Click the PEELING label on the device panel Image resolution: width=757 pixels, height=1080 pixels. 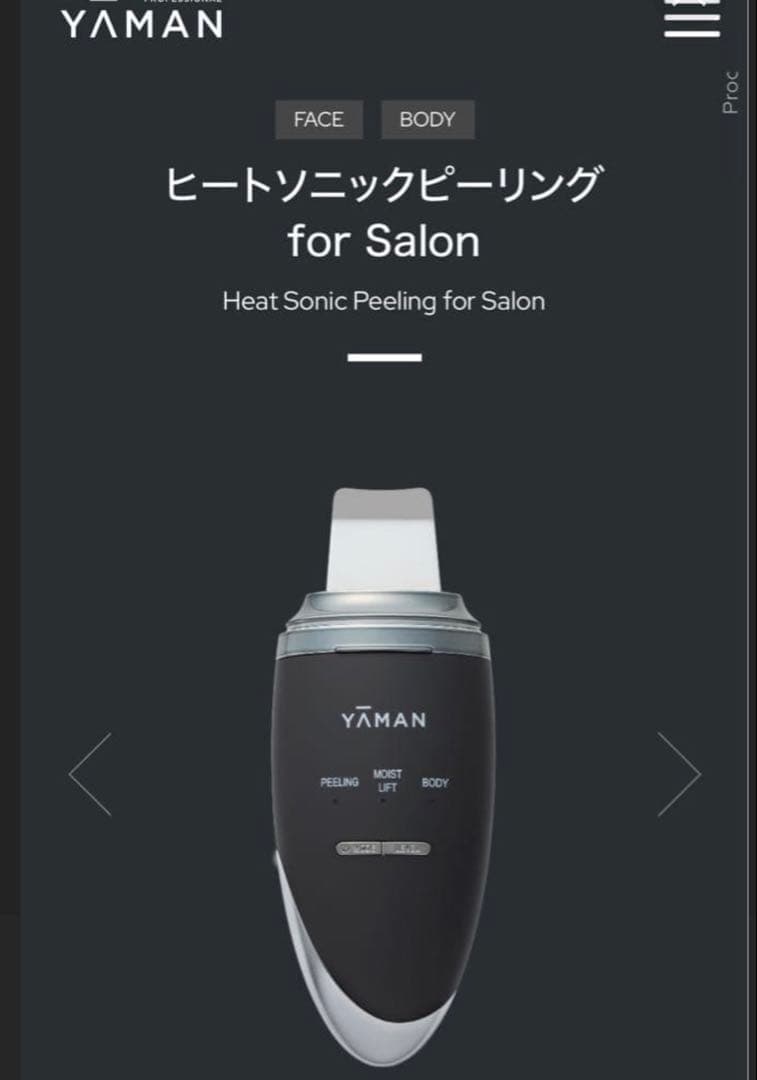(340, 782)
